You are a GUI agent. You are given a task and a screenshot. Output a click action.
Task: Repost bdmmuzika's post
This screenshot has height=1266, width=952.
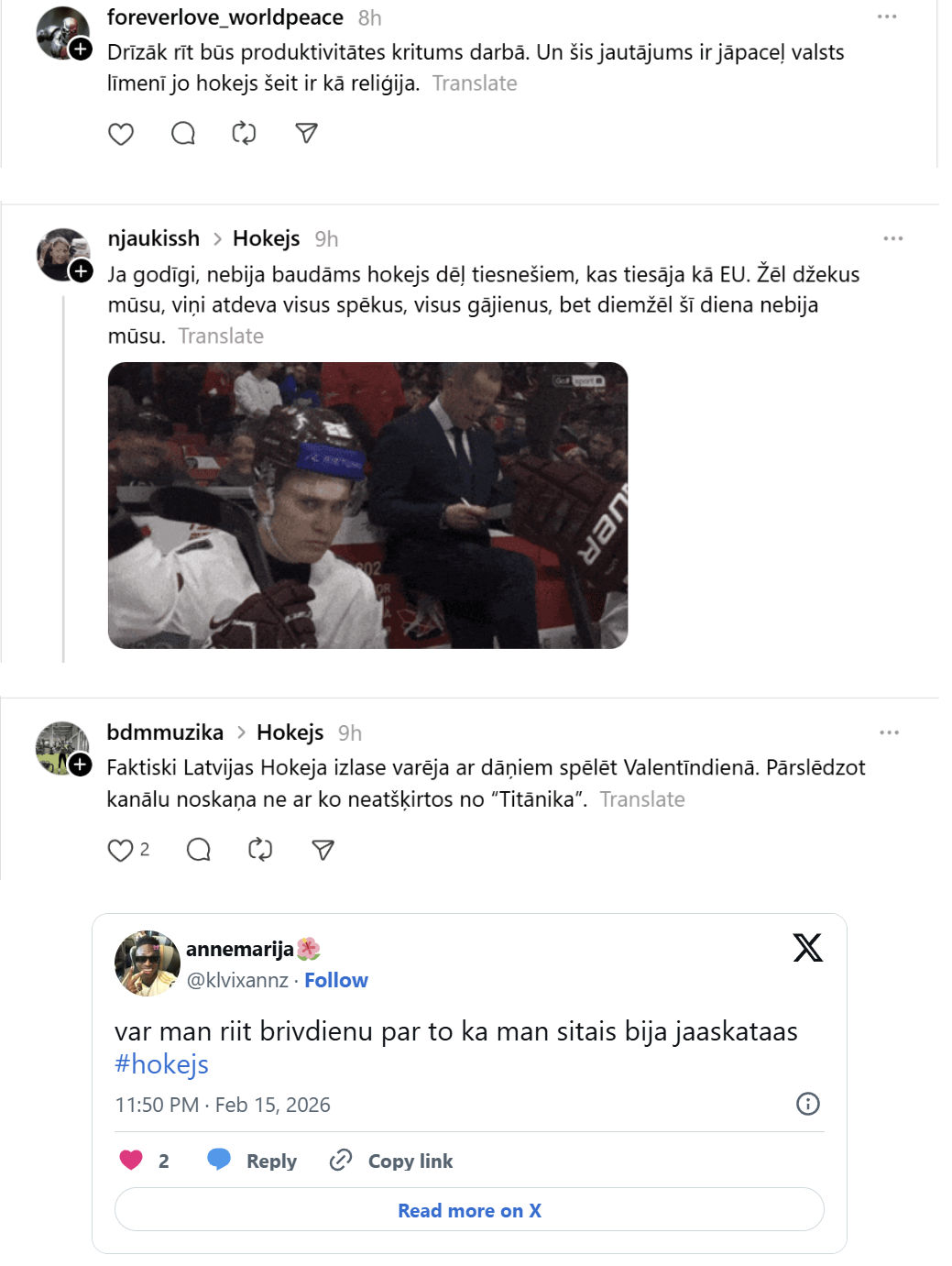pyautogui.click(x=260, y=851)
